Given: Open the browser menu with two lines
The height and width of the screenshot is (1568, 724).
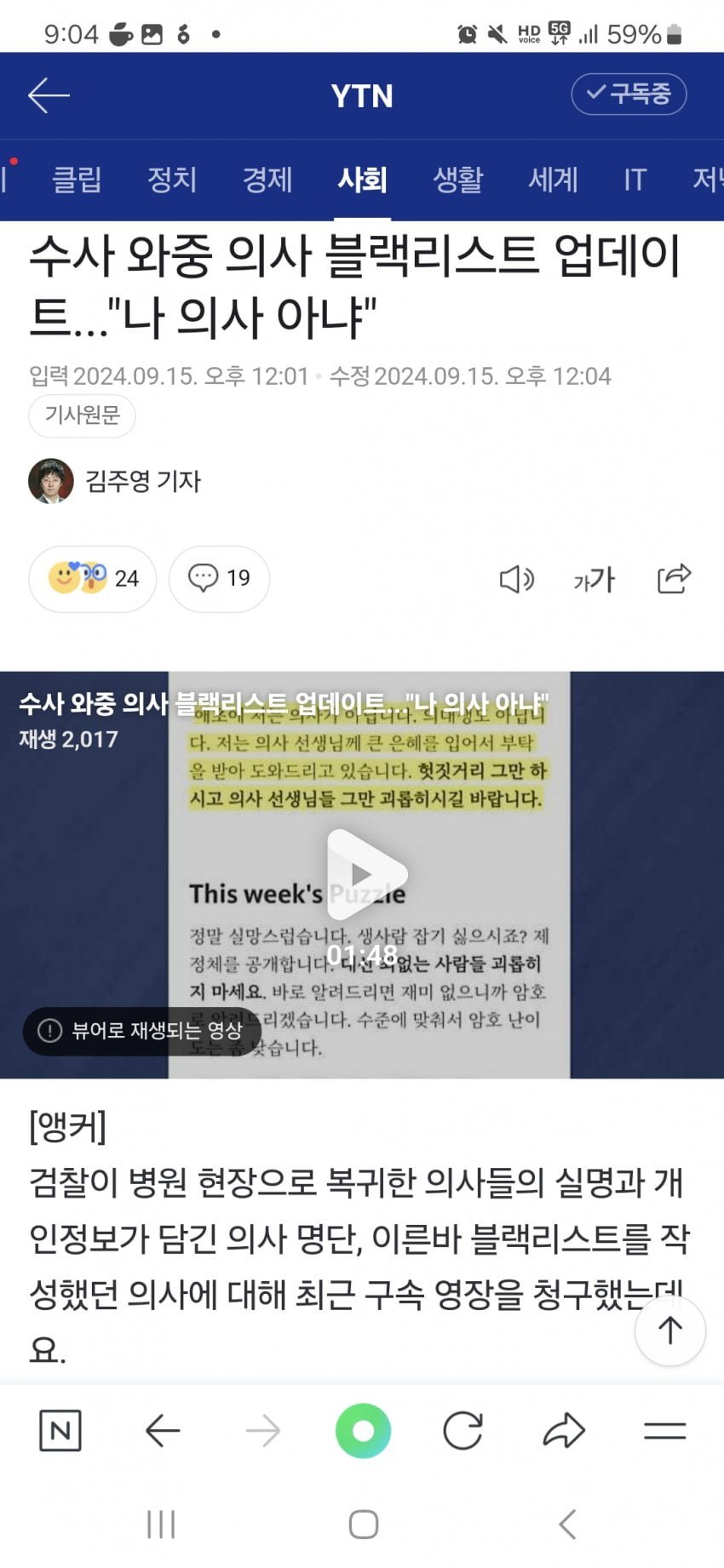Looking at the screenshot, I should tap(664, 1431).
